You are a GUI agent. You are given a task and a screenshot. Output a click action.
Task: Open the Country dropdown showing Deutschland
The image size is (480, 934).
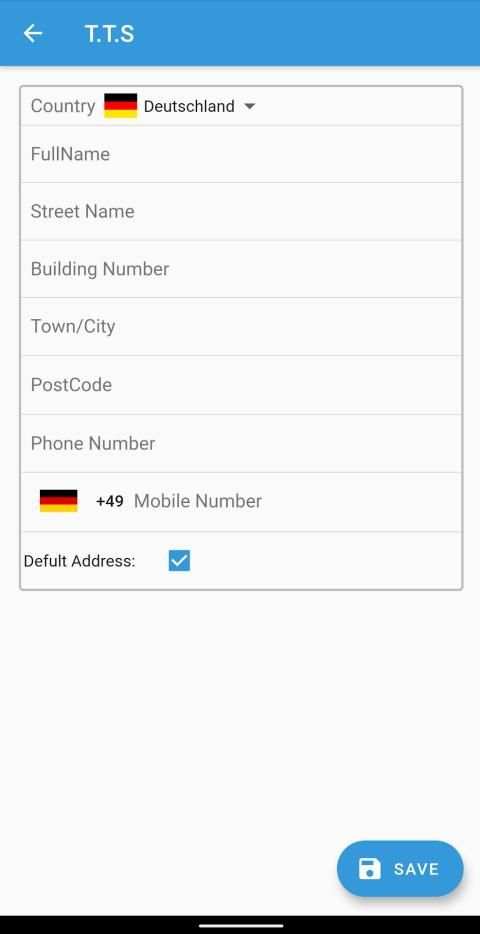180,106
